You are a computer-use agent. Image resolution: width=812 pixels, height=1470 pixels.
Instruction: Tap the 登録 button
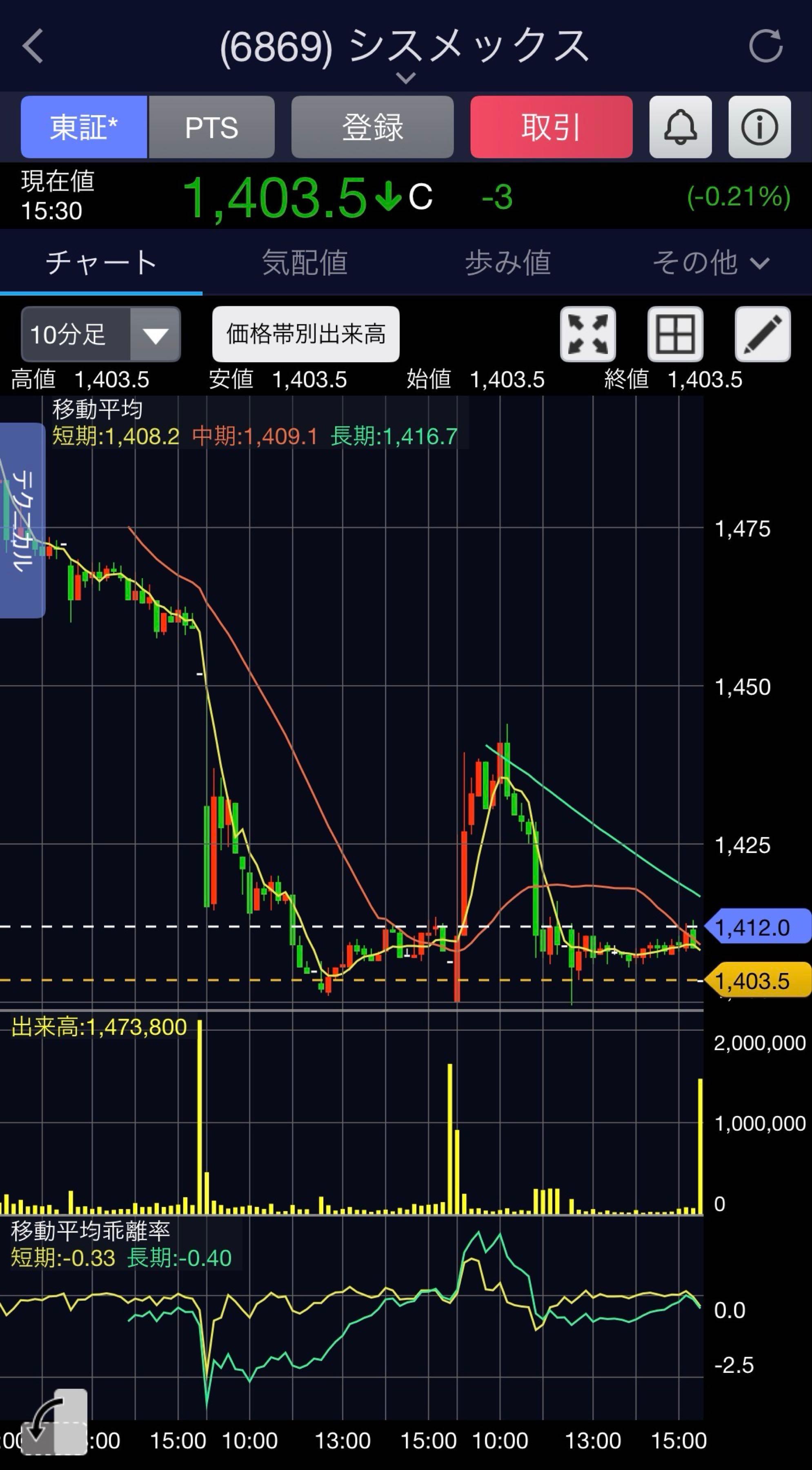point(372,127)
